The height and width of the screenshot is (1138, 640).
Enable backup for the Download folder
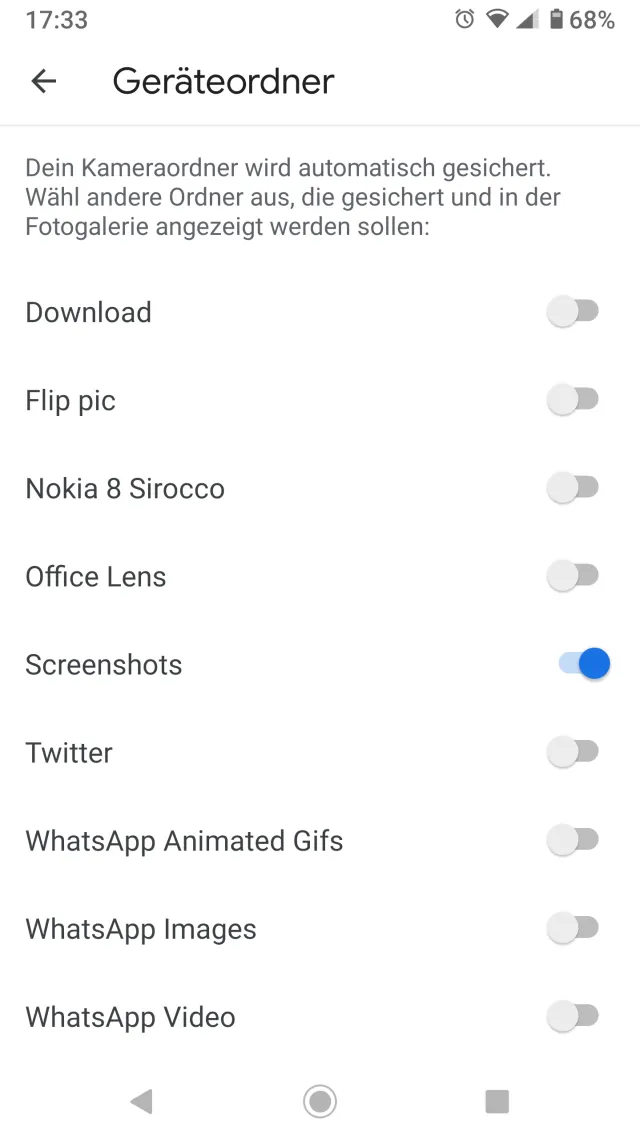pos(573,312)
